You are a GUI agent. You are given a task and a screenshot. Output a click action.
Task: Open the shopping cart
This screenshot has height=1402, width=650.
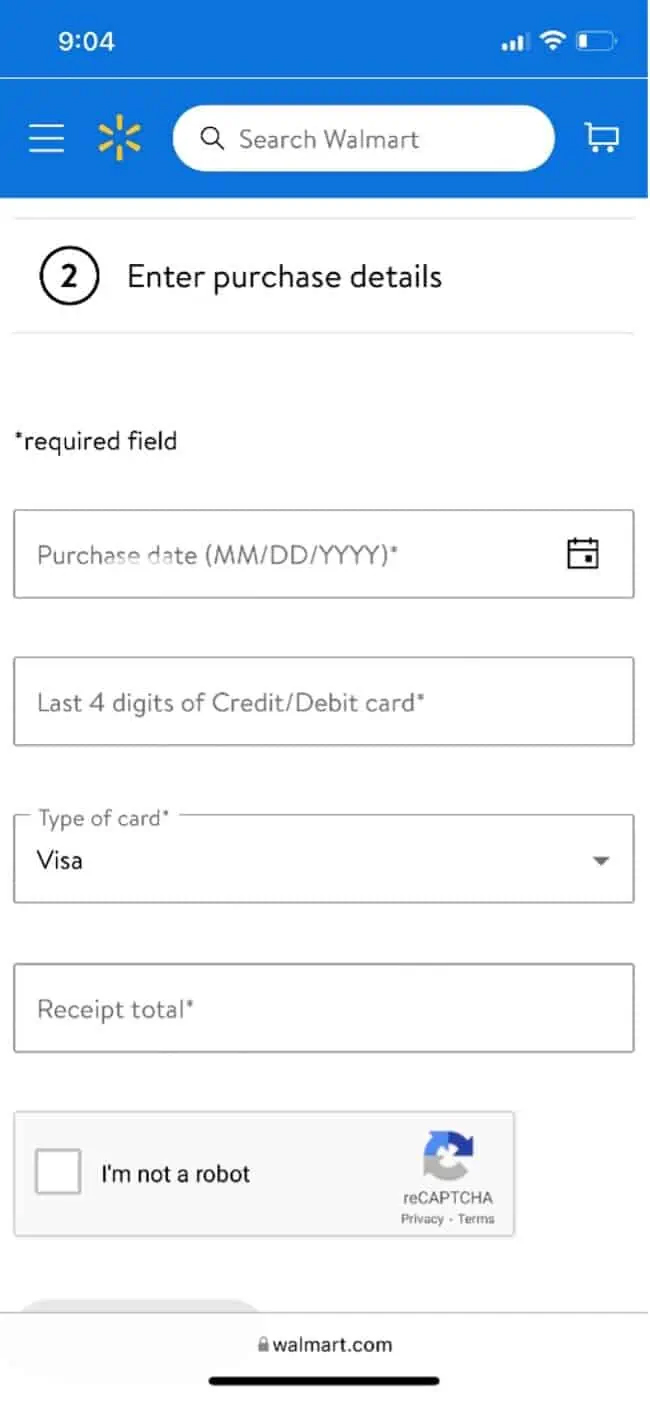point(601,138)
